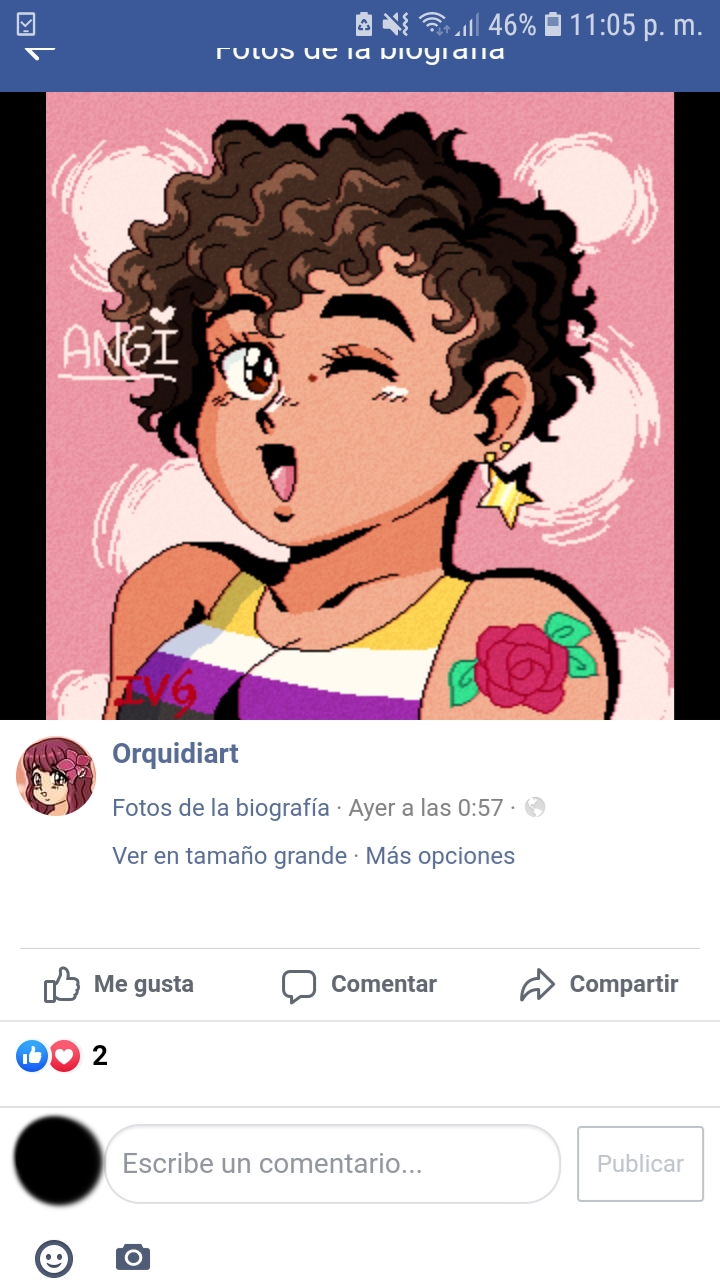Screen dimensions: 720x1280
Task: Open the pixel art photo fullscreen
Action: pos(360,405)
